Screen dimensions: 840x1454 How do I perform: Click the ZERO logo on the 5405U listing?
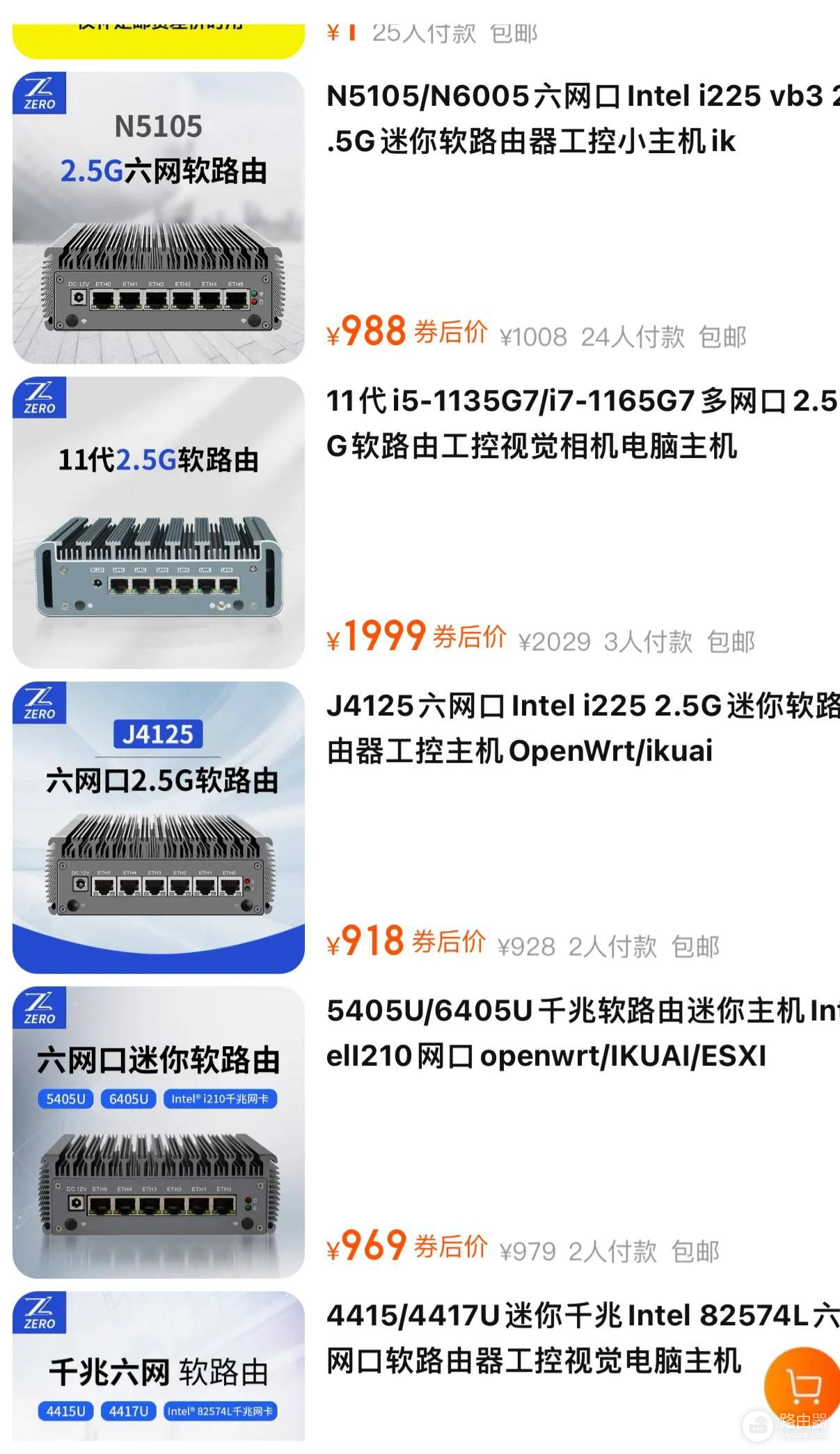click(x=40, y=1008)
